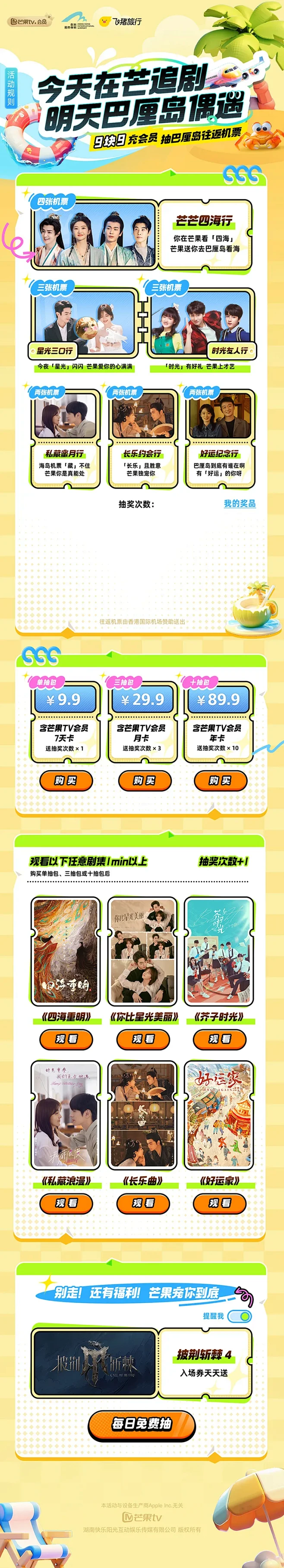The image size is (284, 1568).
Task: Watch 《四海重明》
Action: (x=66, y=1039)
